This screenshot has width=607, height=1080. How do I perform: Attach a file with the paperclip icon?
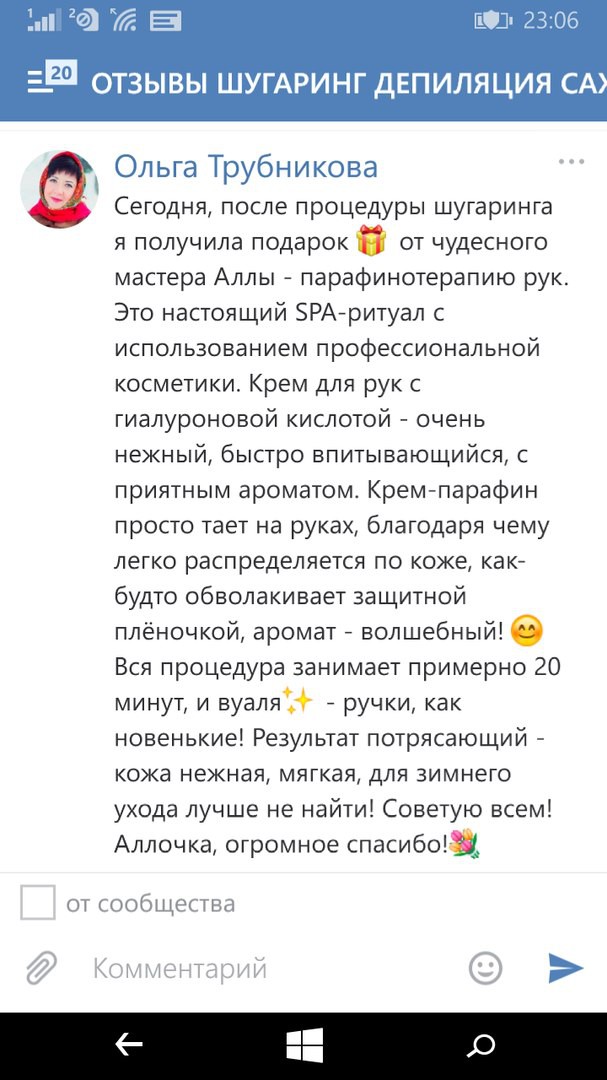pyautogui.click(x=41, y=968)
